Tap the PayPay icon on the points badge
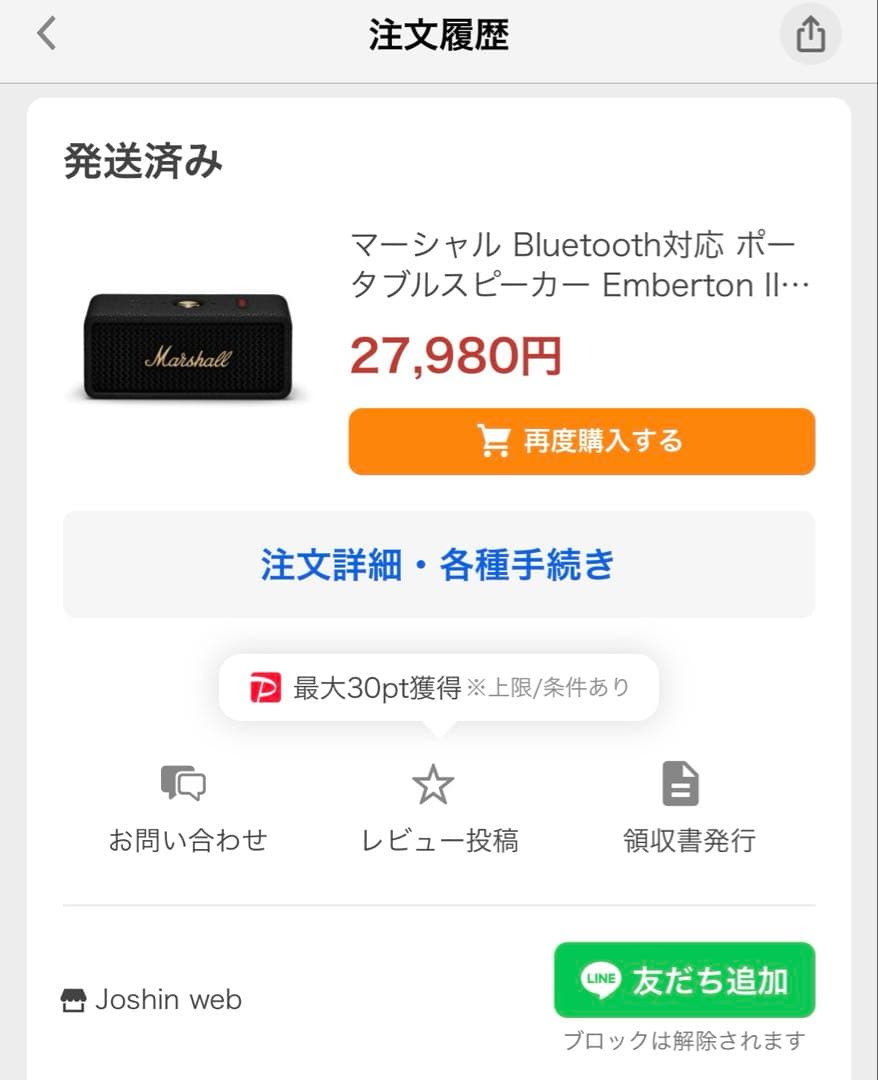This screenshot has height=1080, width=878. tap(263, 686)
